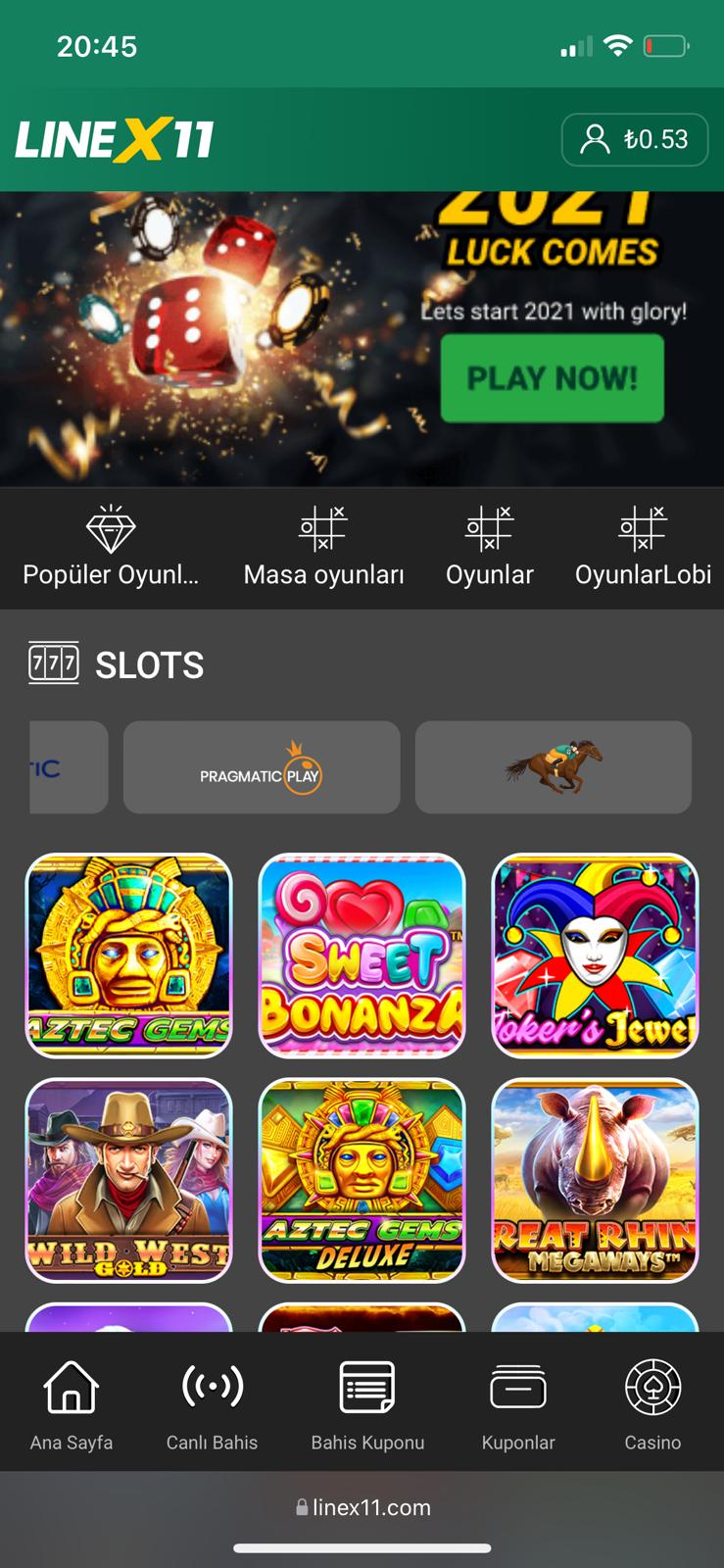
Task: Launch the Aztec Gems slot
Action: 128,955
